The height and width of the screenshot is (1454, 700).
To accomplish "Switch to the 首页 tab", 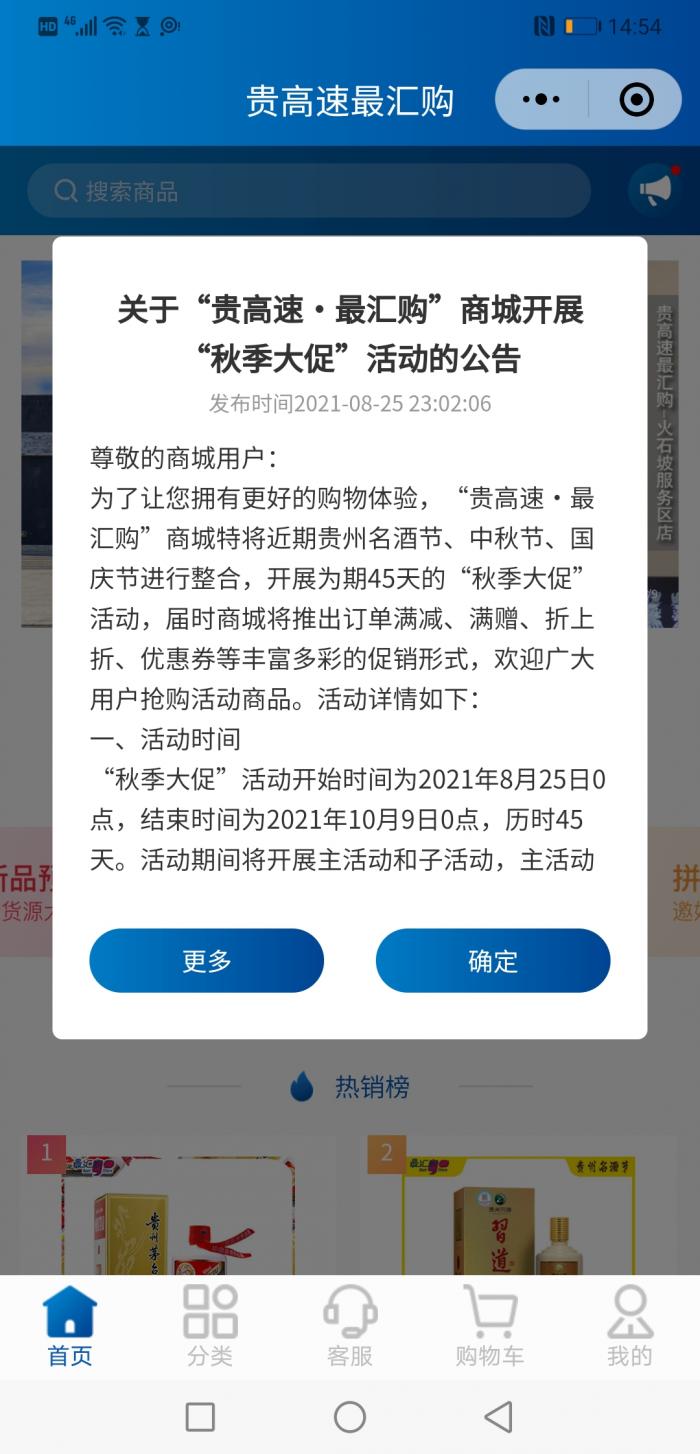I will click(x=70, y=1327).
